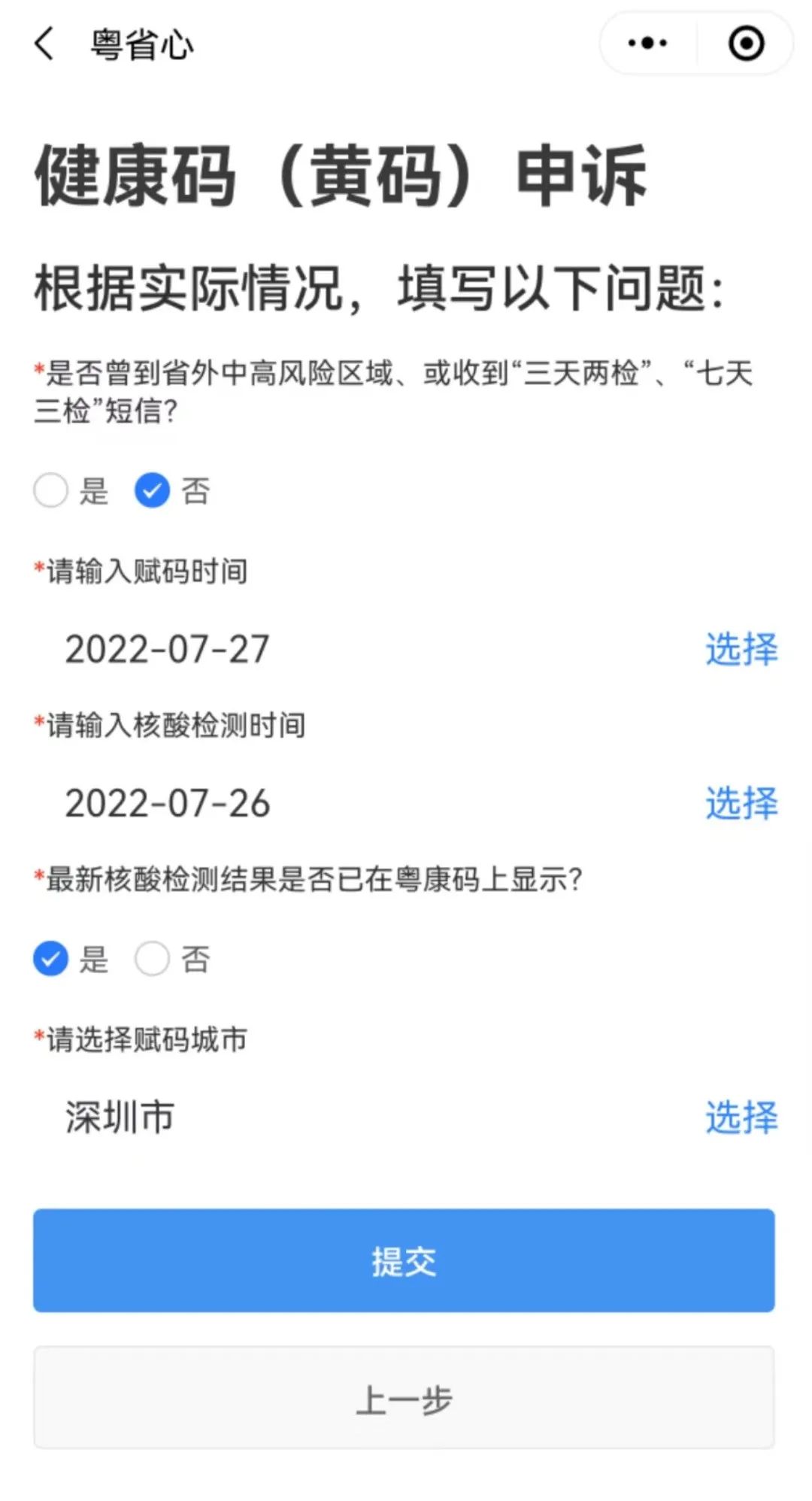Click the city field showing 深圳市
812x1501 pixels.
[119, 1120]
